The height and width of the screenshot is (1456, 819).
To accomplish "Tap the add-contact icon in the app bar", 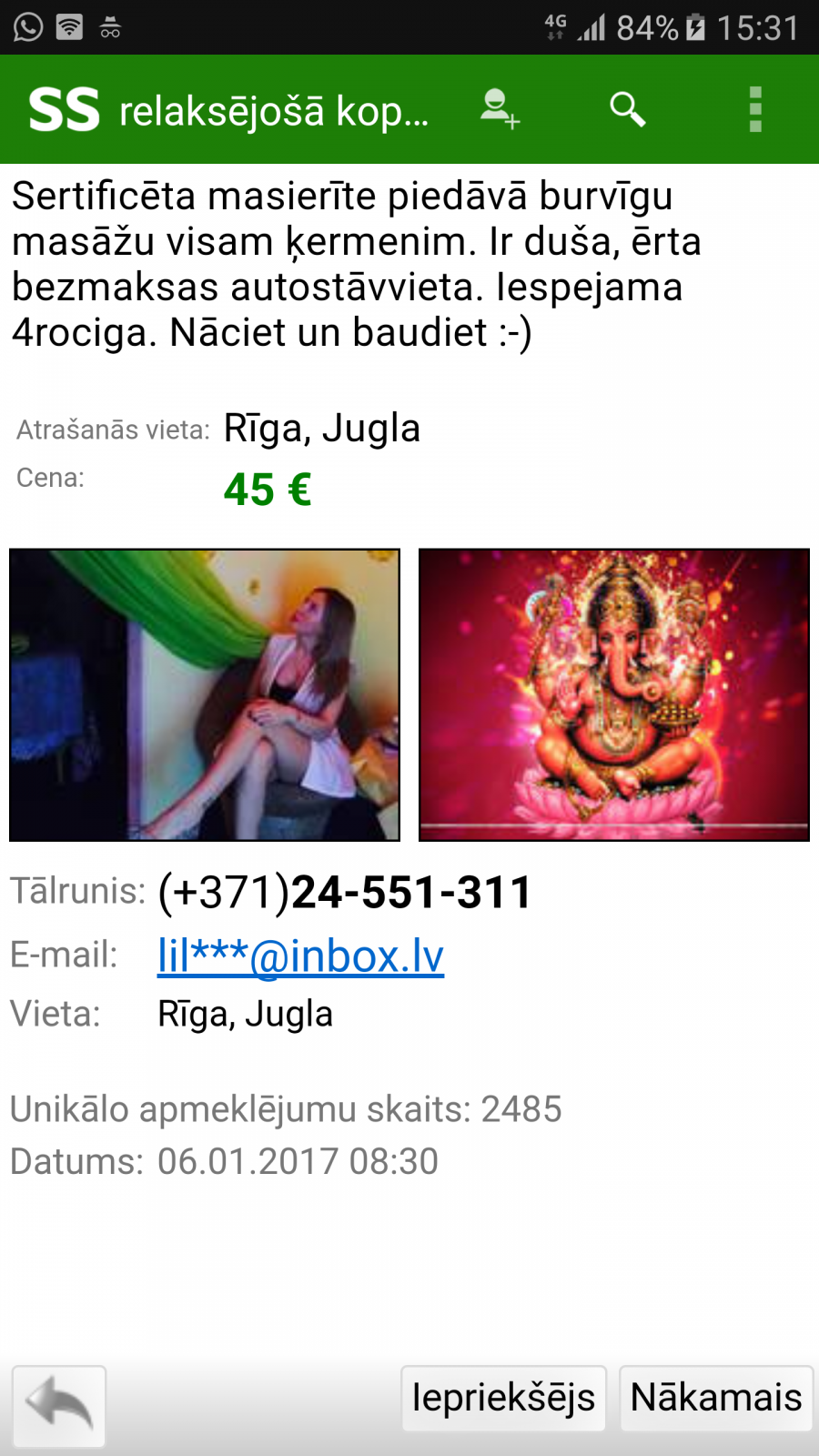I will tap(500, 109).
